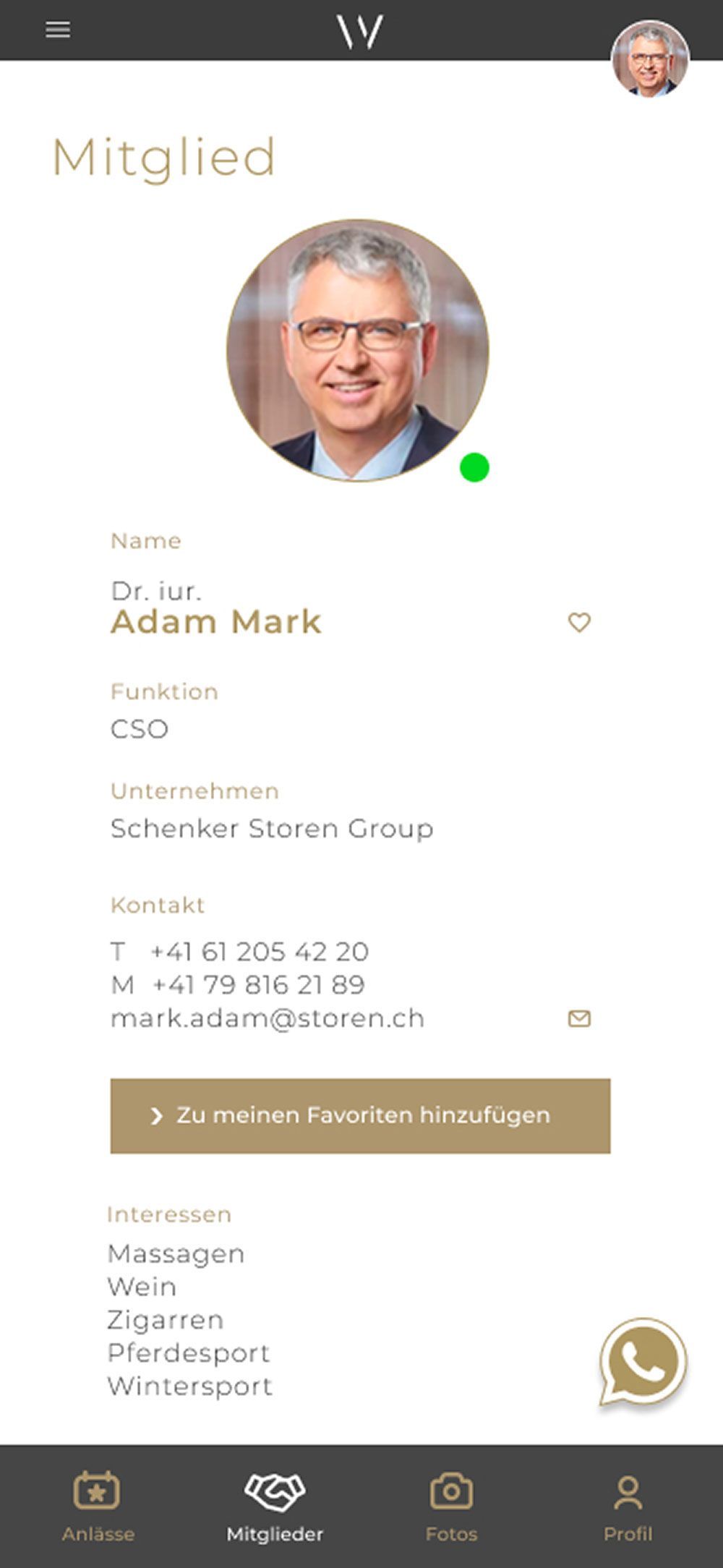Switch to the Anlässe tab
Viewport: 723px width, 1568px height.
[x=98, y=1506]
